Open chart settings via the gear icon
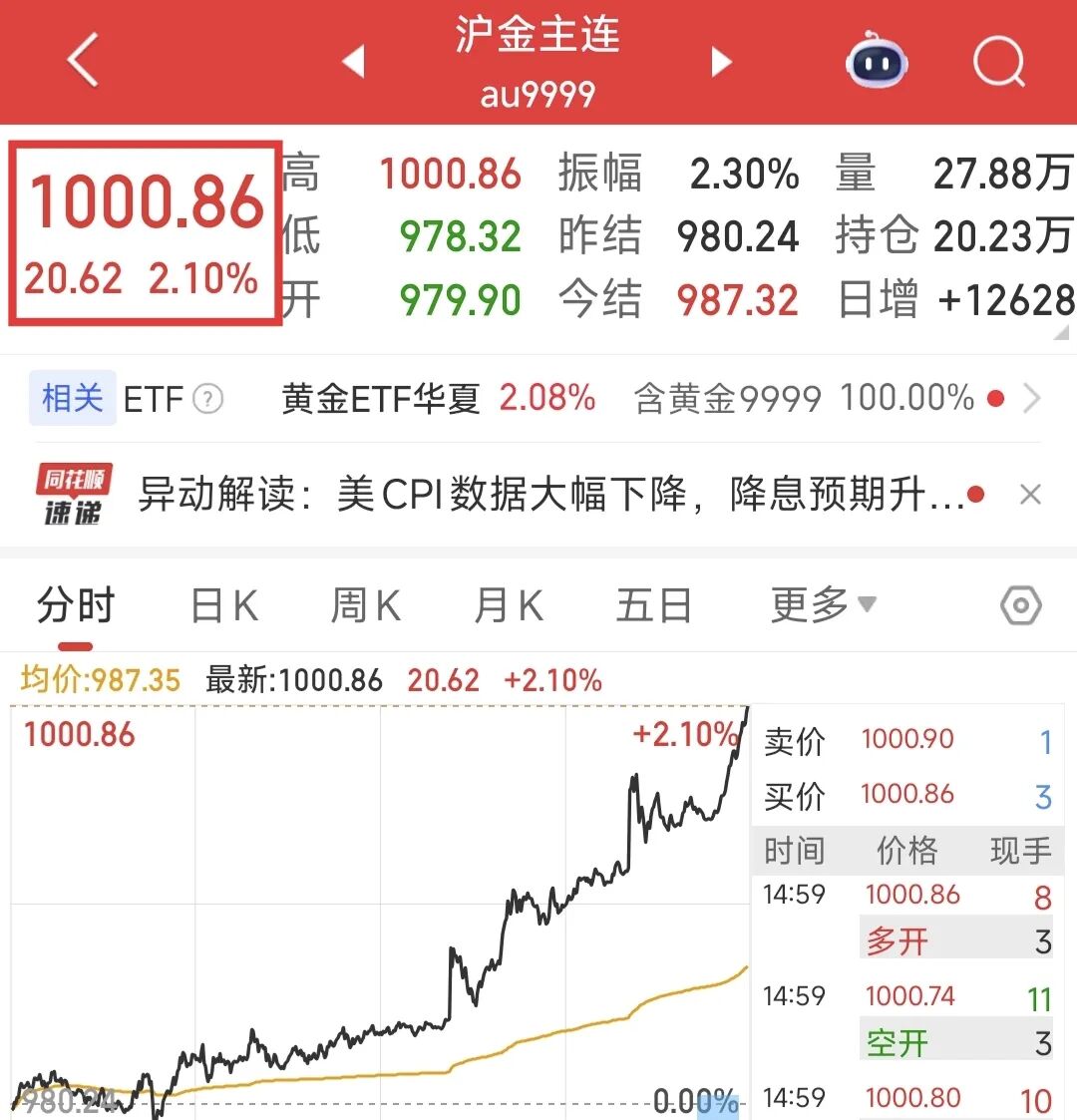 coord(1020,604)
